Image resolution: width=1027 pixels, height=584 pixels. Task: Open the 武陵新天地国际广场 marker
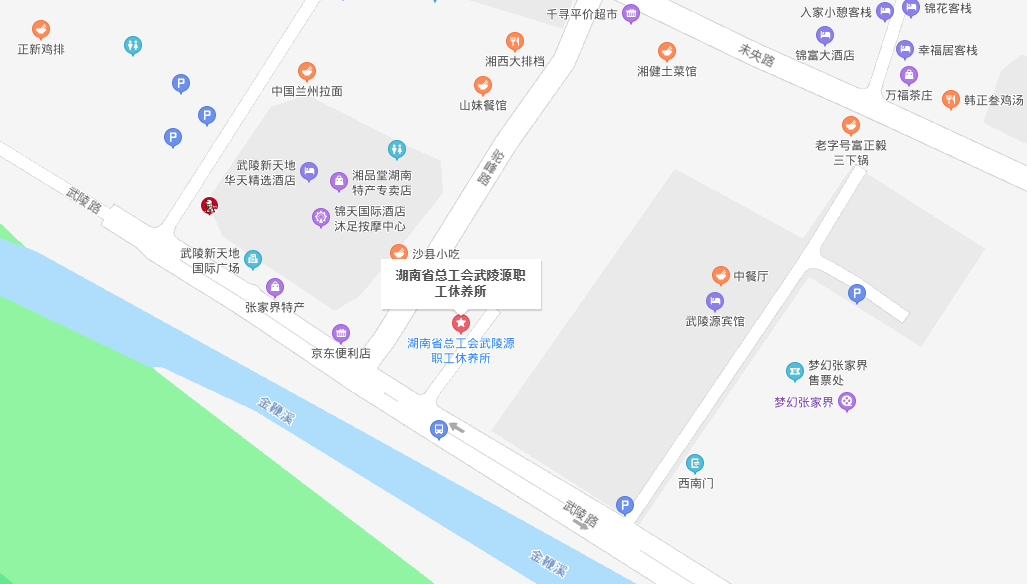(253, 259)
